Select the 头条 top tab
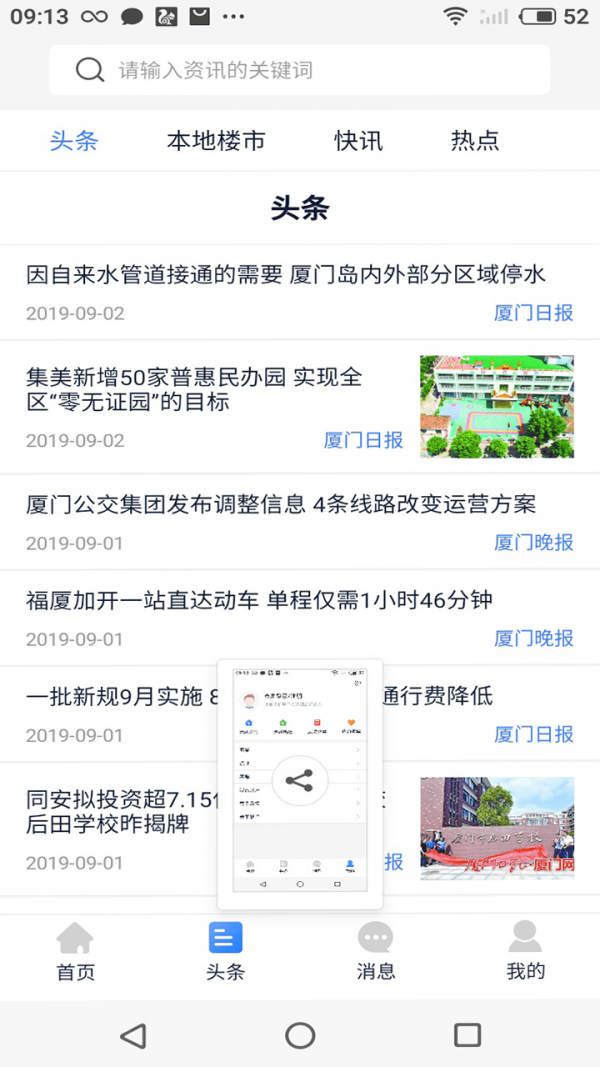 click(x=74, y=141)
